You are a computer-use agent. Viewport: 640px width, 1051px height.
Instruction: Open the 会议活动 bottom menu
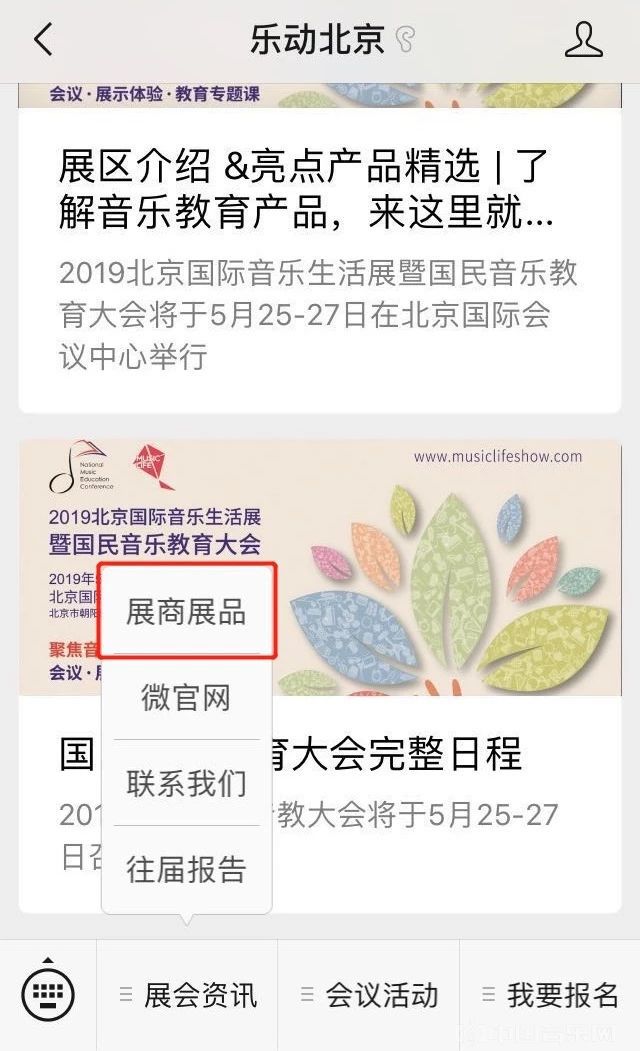[x=369, y=995]
